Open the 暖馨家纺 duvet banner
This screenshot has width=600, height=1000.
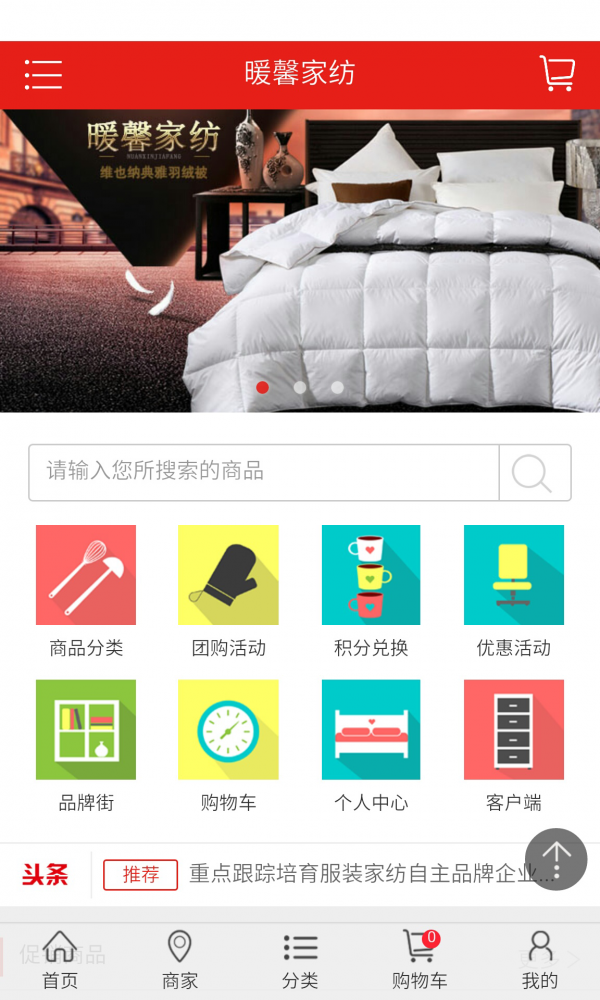tap(300, 260)
